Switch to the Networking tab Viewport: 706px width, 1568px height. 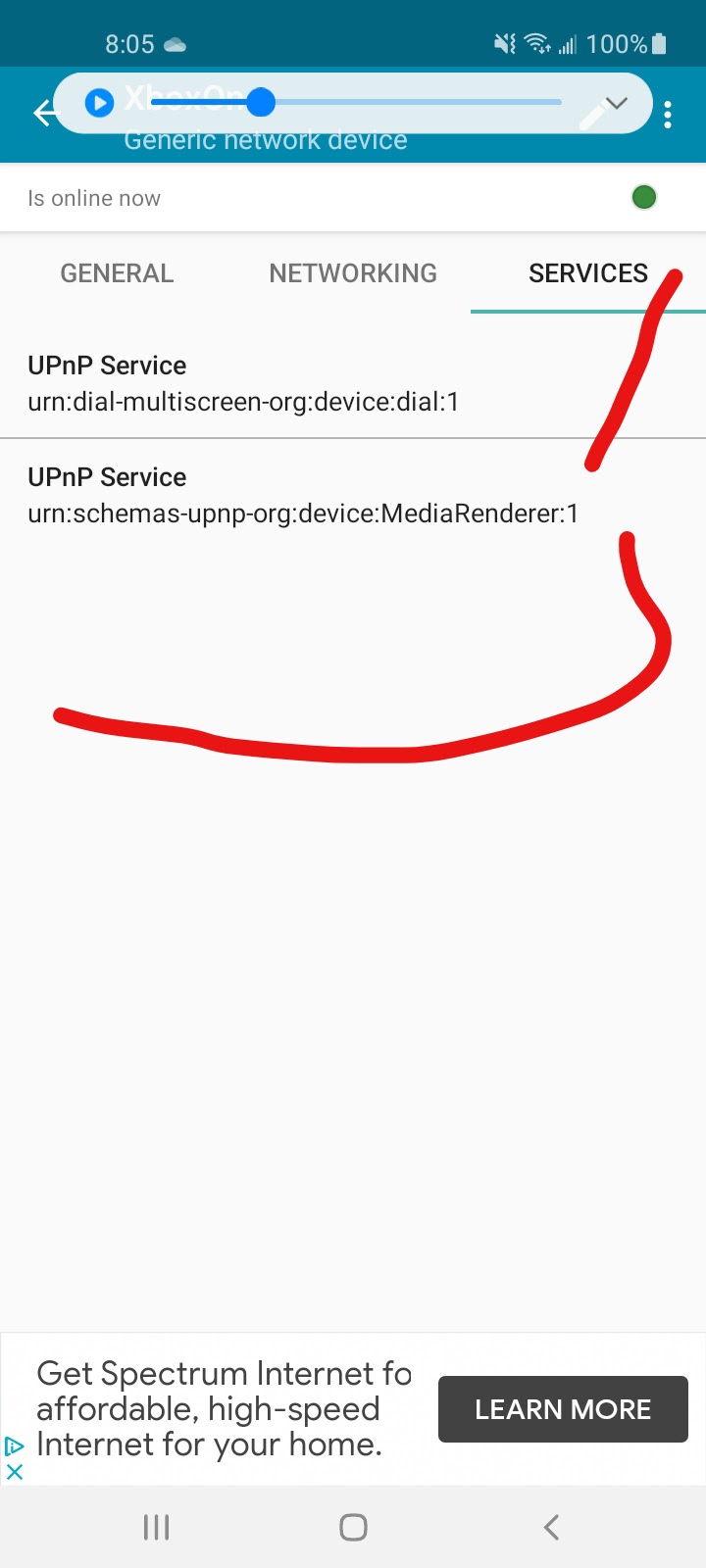pyautogui.click(x=353, y=273)
